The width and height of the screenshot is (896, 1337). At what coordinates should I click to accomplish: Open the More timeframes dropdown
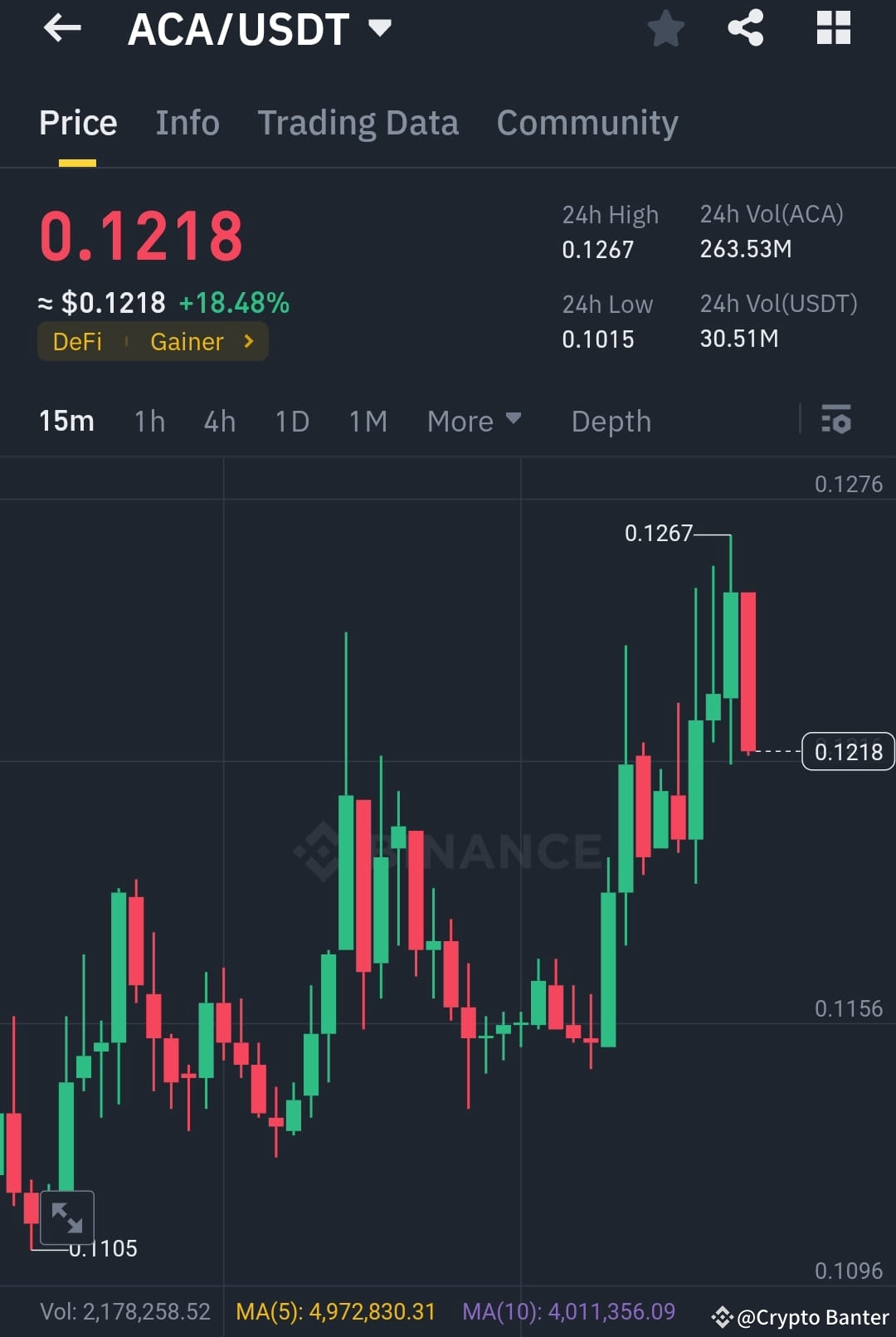coord(473,421)
